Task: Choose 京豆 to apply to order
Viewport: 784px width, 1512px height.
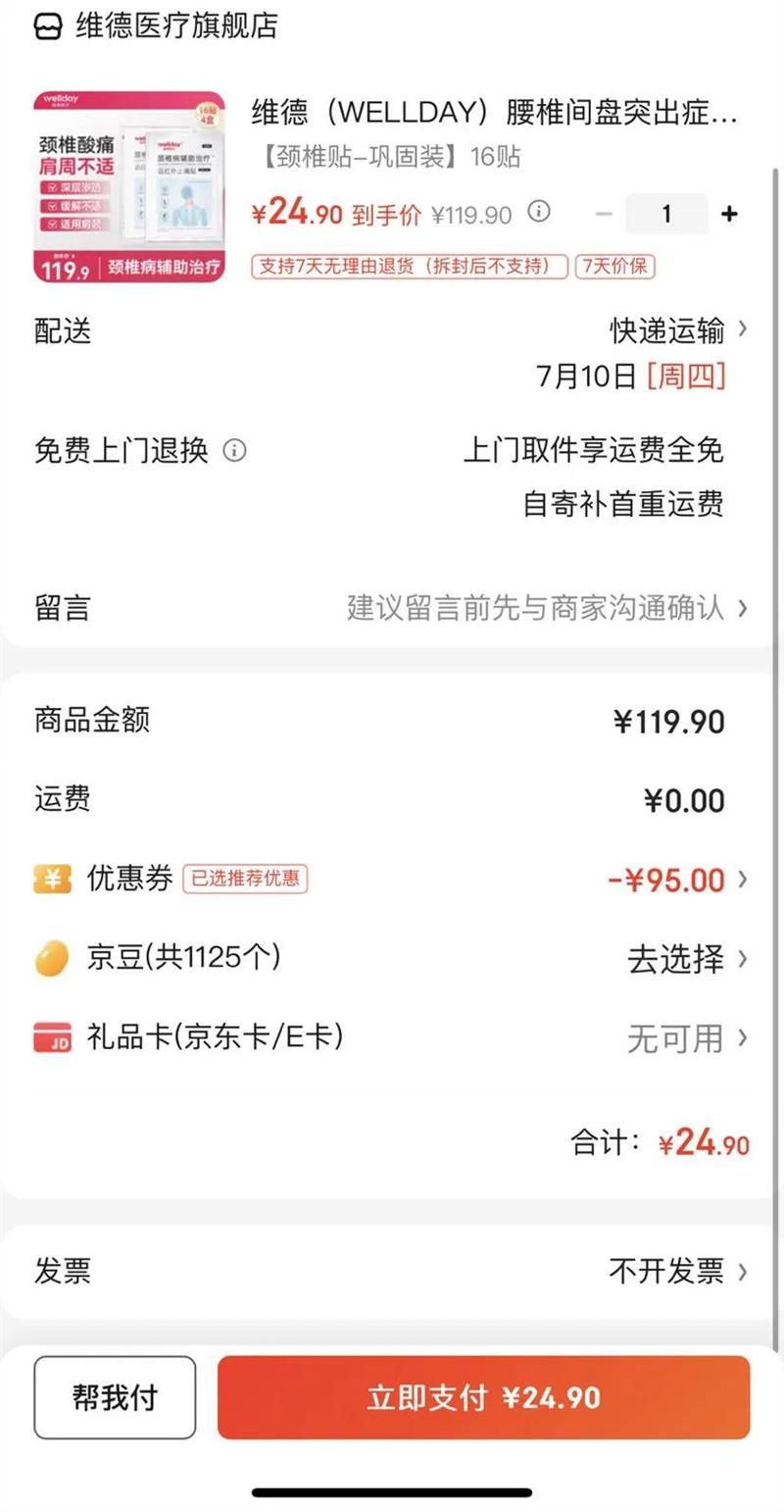Action: (x=686, y=958)
